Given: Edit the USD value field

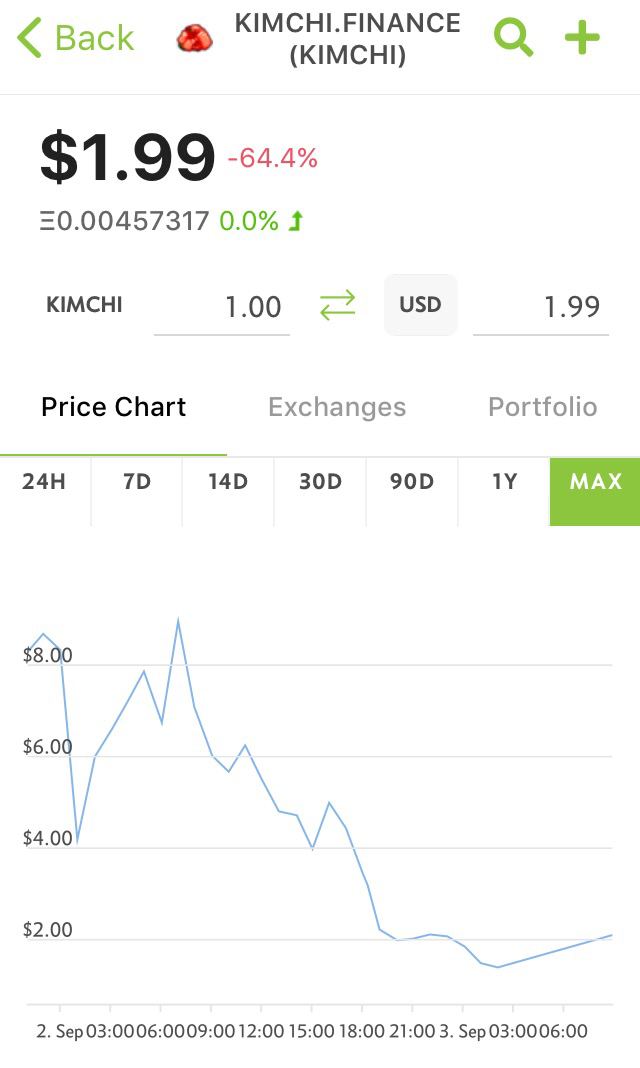Looking at the screenshot, I should click(541, 307).
